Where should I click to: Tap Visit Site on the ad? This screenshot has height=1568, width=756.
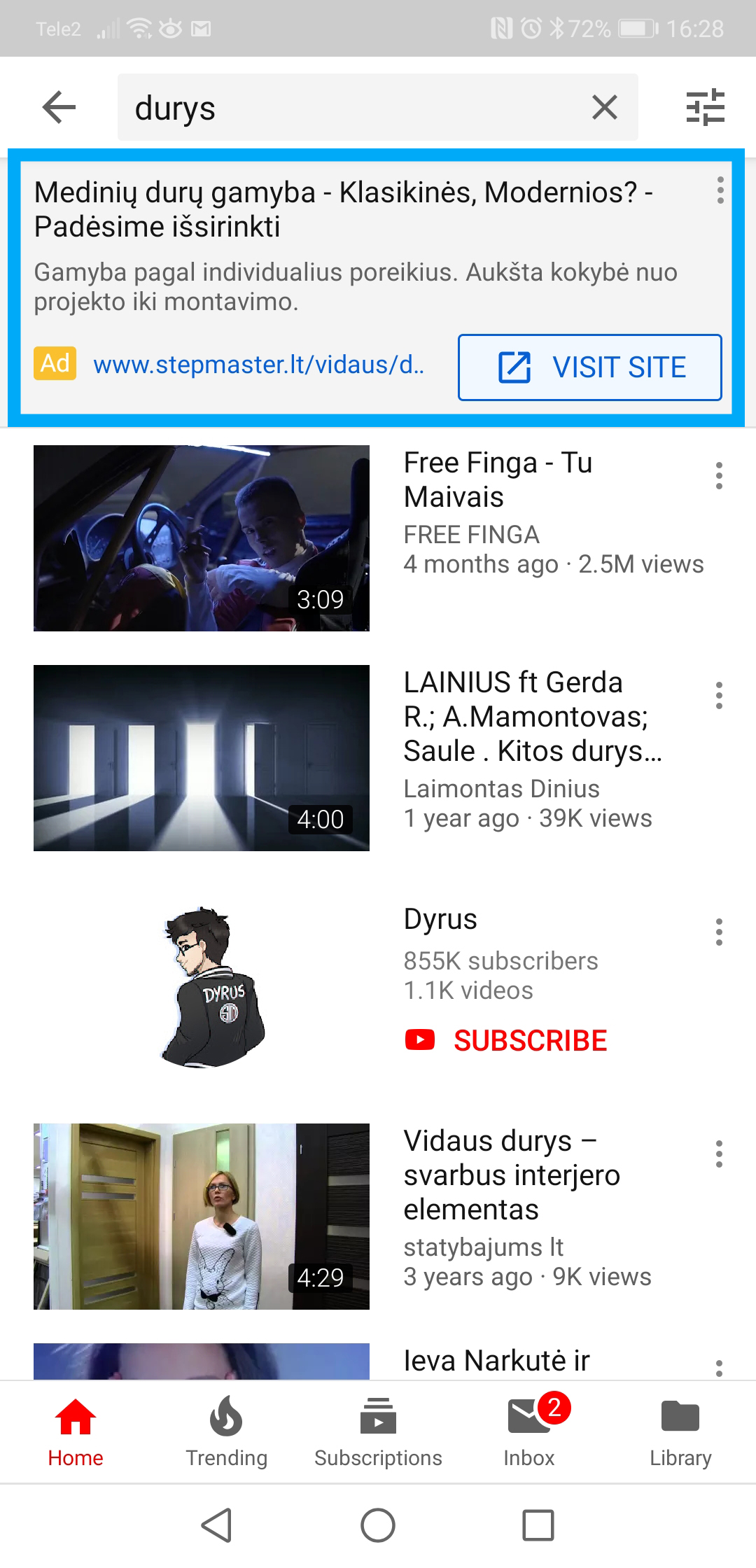(x=589, y=367)
